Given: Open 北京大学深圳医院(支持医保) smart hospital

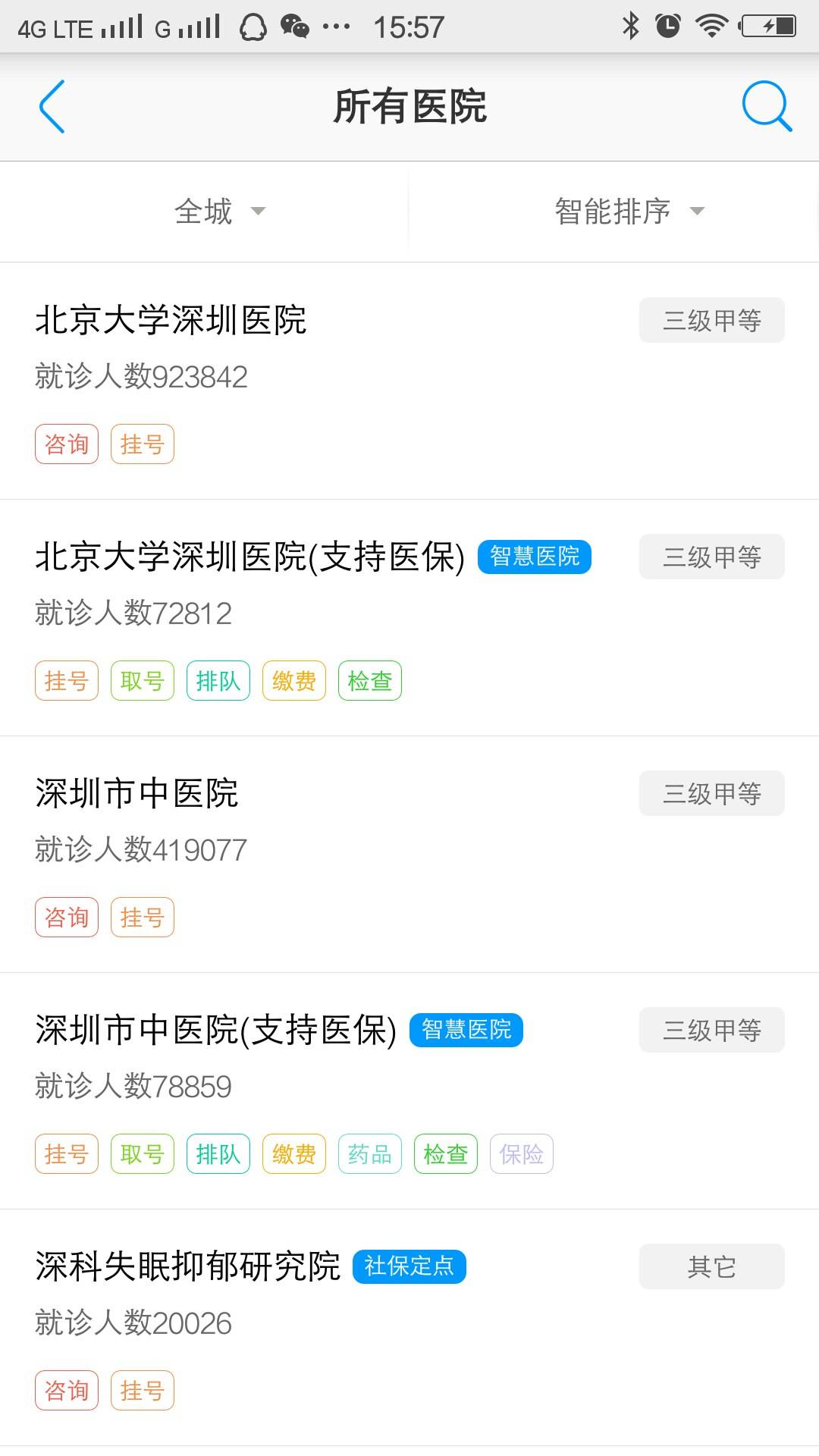Looking at the screenshot, I should 250,557.
